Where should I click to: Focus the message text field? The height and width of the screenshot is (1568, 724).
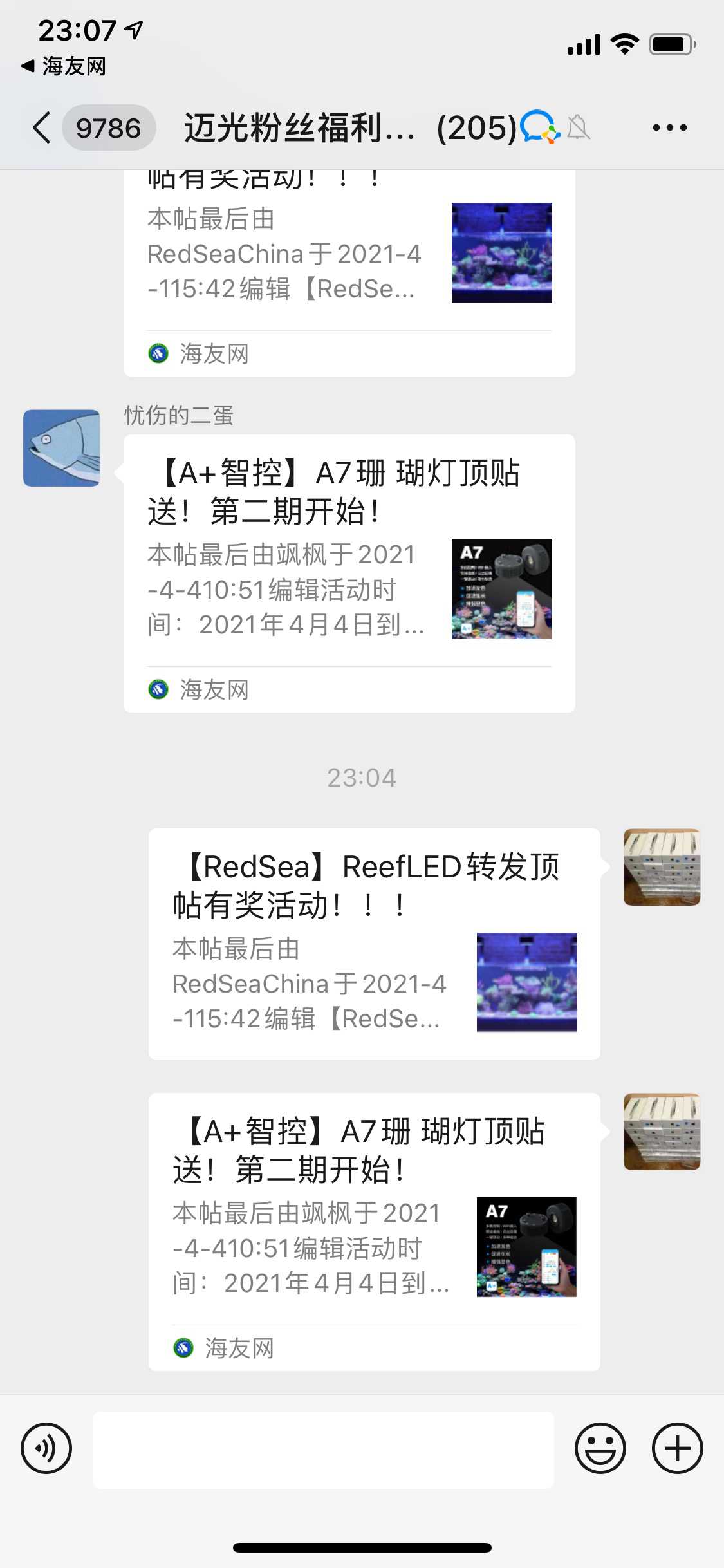point(323,1450)
